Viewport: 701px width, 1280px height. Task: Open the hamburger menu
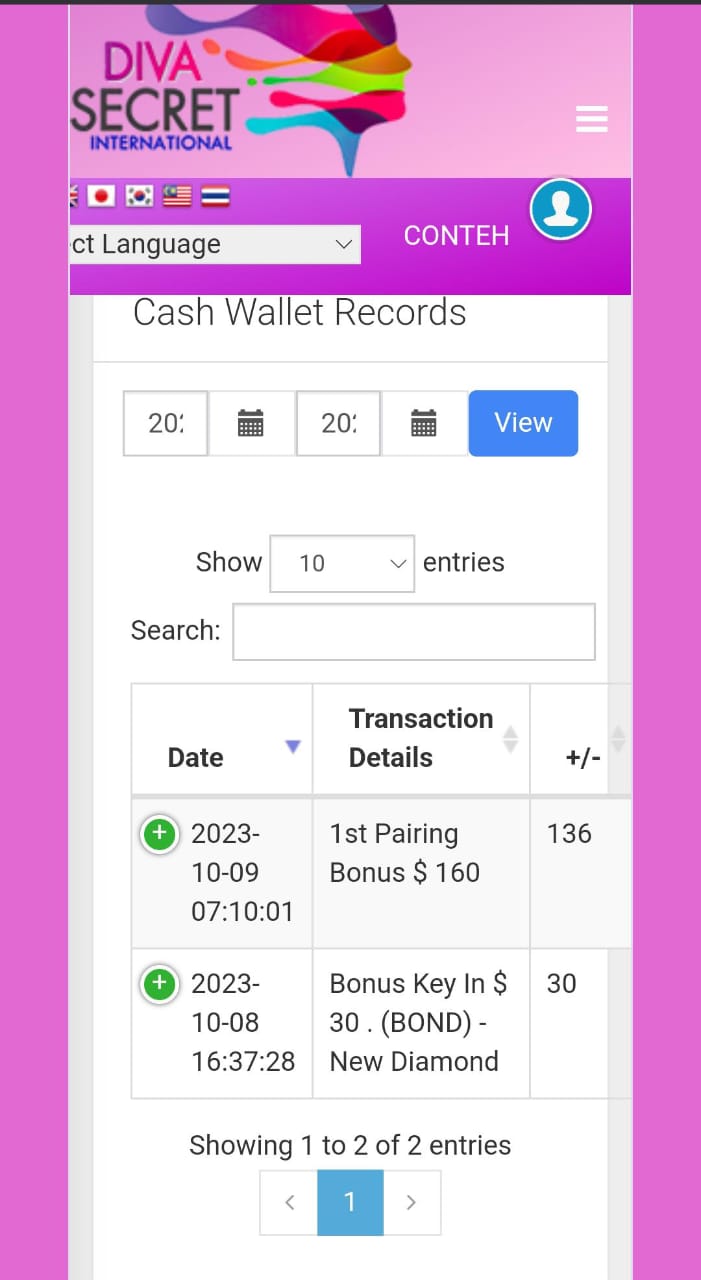coord(591,119)
